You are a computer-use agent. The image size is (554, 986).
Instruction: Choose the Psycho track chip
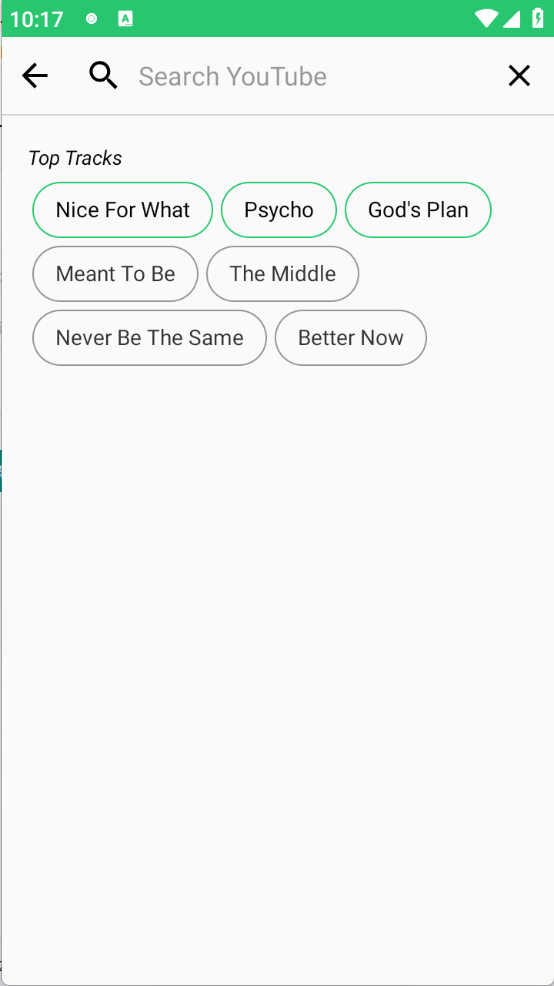click(279, 210)
